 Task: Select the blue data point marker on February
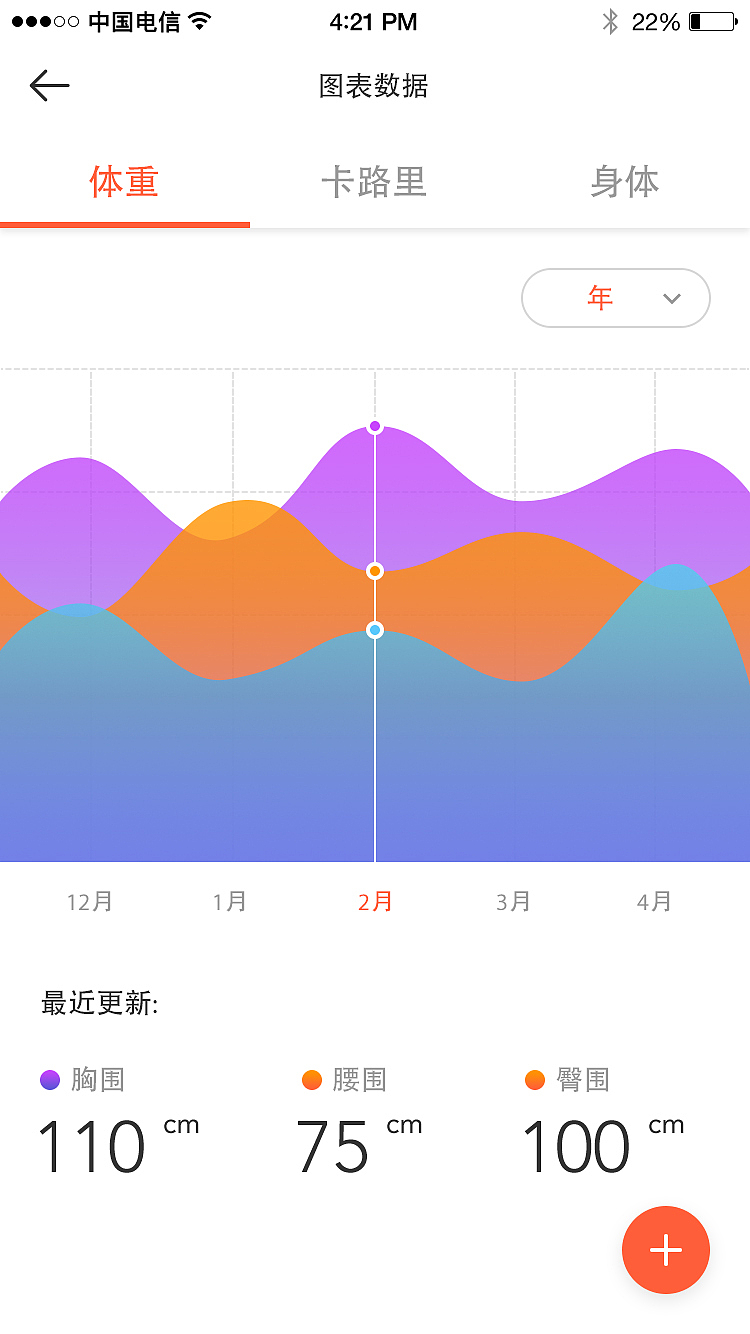point(375,629)
